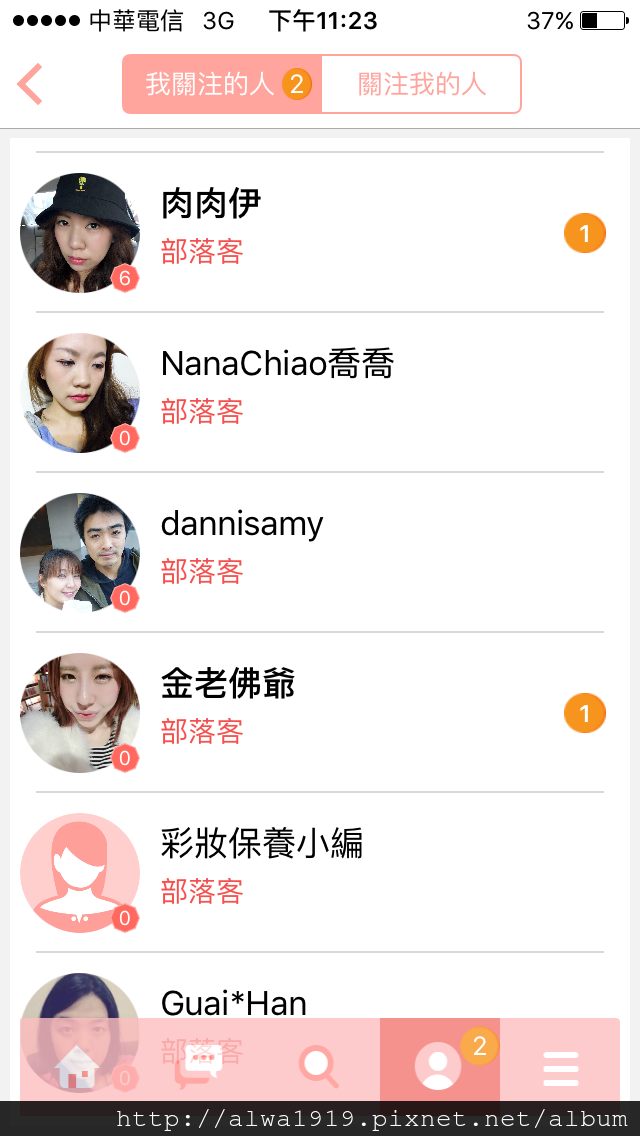The image size is (640, 1136).
Task: Select the 我關注的人 tab
Action: pos(222,84)
